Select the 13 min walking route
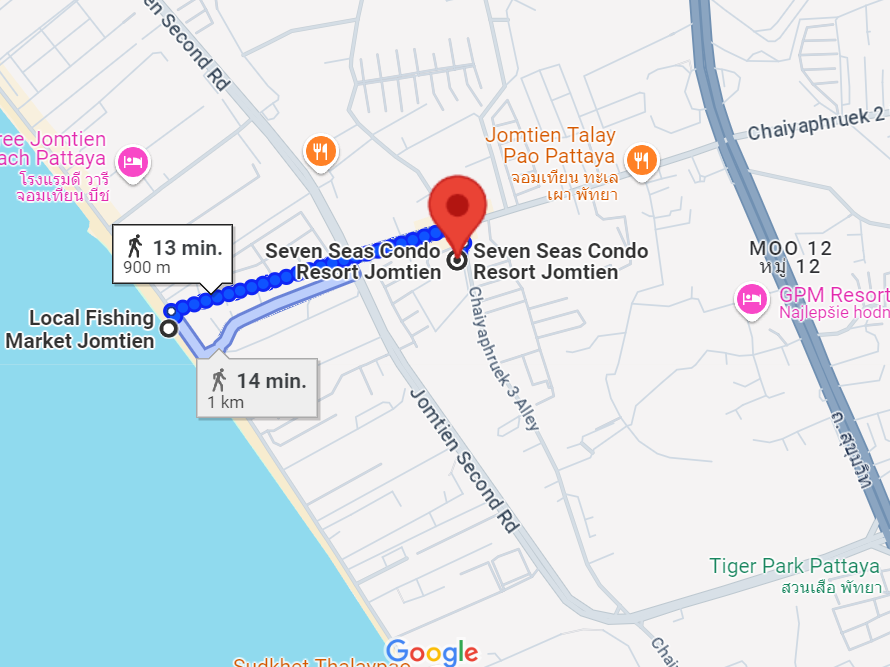 coord(172,254)
